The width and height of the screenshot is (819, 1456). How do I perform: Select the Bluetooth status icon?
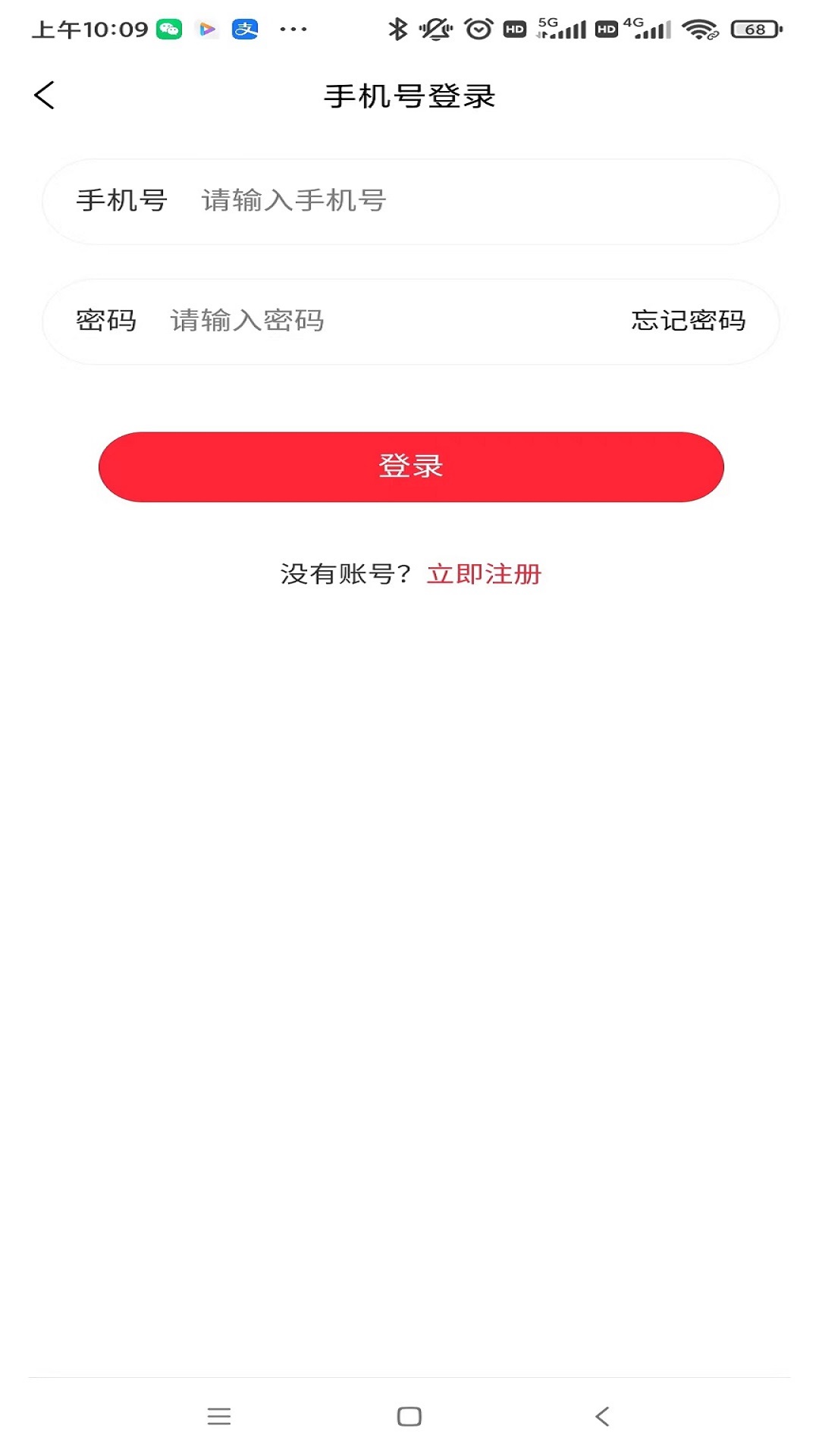397,29
